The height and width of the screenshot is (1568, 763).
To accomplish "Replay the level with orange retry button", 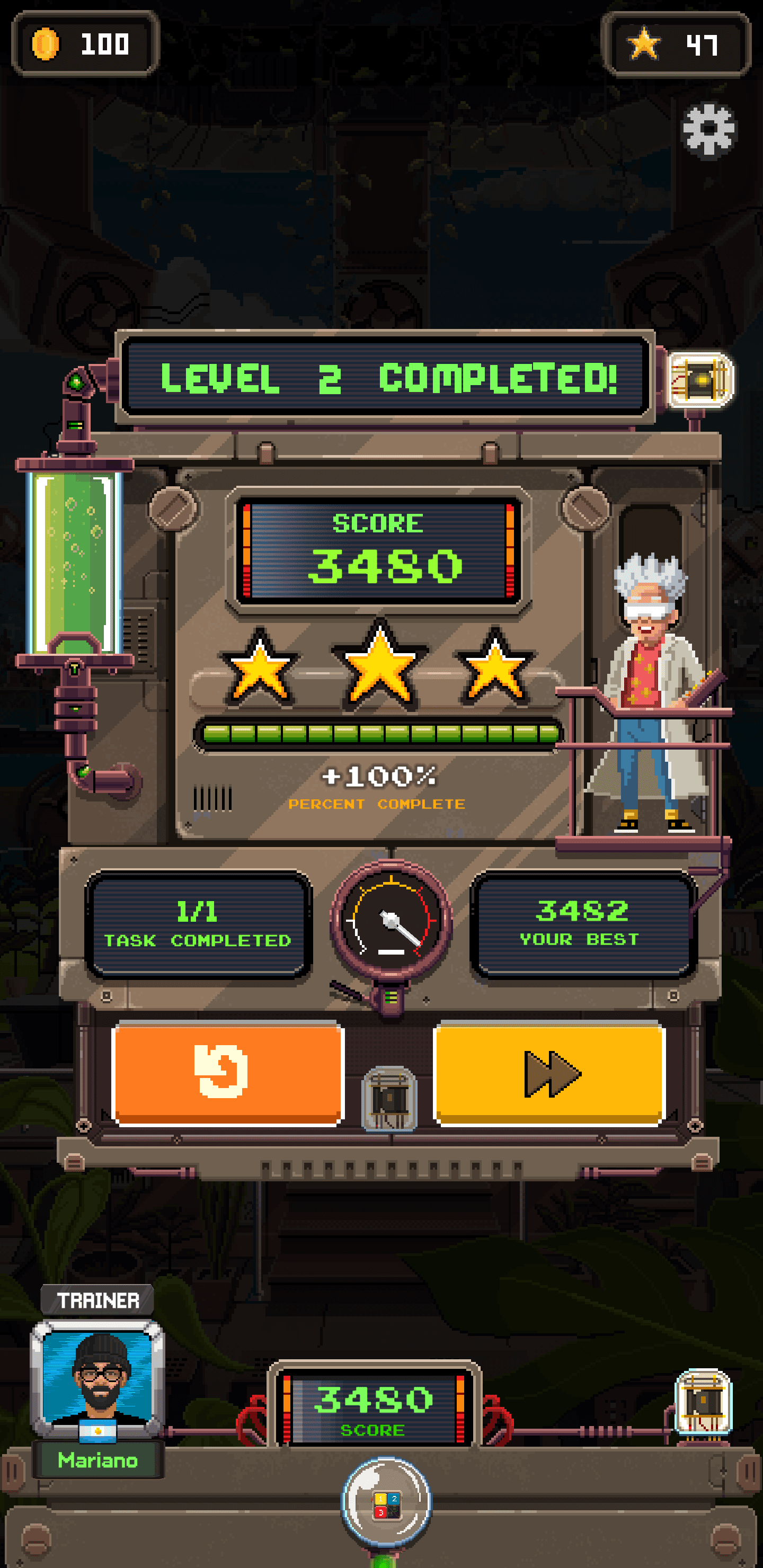I will coord(228,1073).
